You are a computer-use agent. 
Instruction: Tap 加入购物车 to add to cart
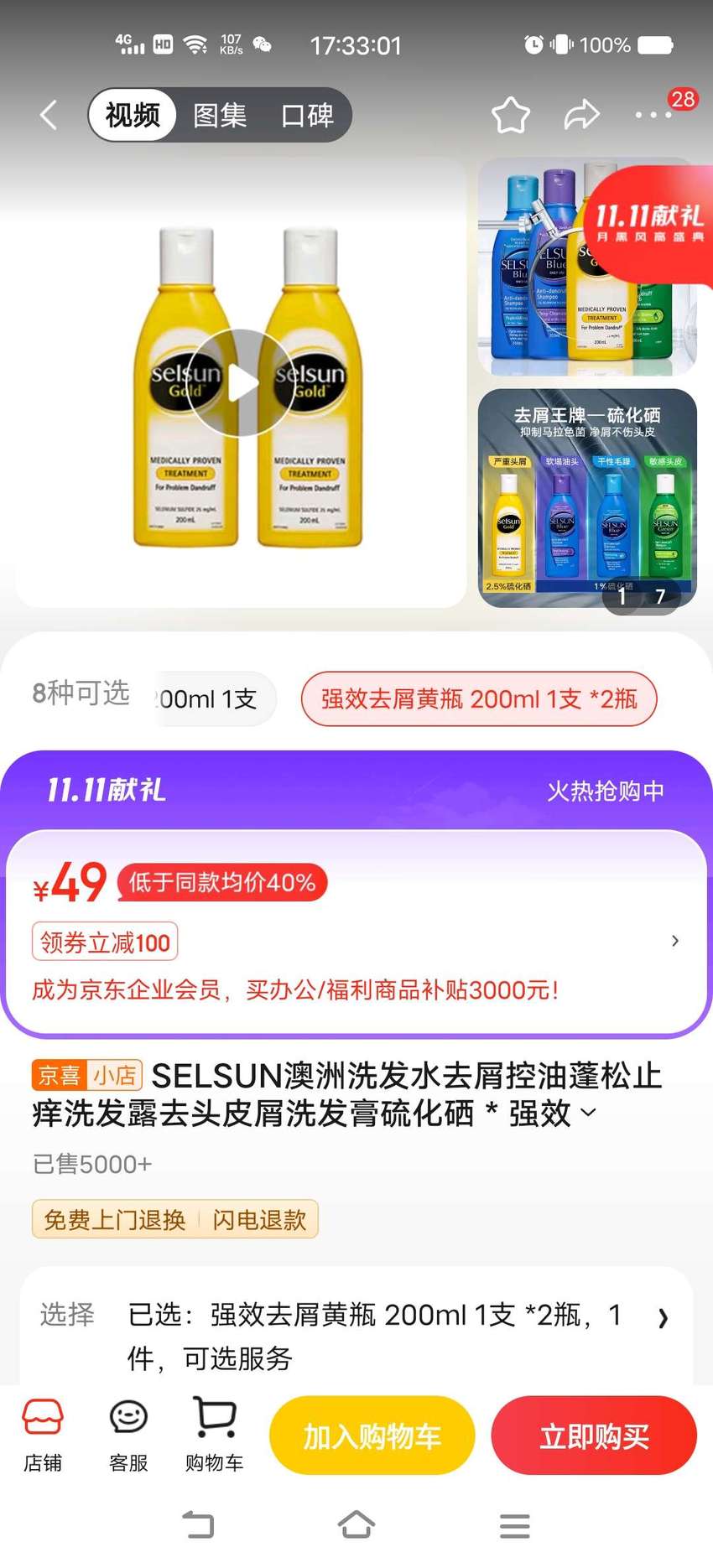click(x=372, y=1436)
